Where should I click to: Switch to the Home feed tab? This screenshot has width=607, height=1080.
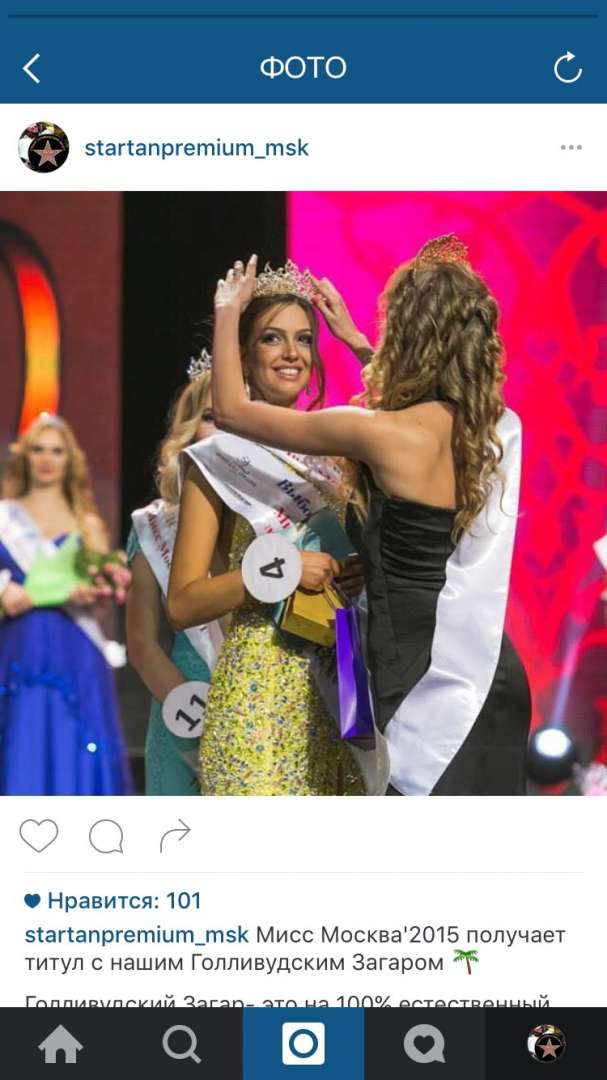pyautogui.click(x=60, y=1044)
